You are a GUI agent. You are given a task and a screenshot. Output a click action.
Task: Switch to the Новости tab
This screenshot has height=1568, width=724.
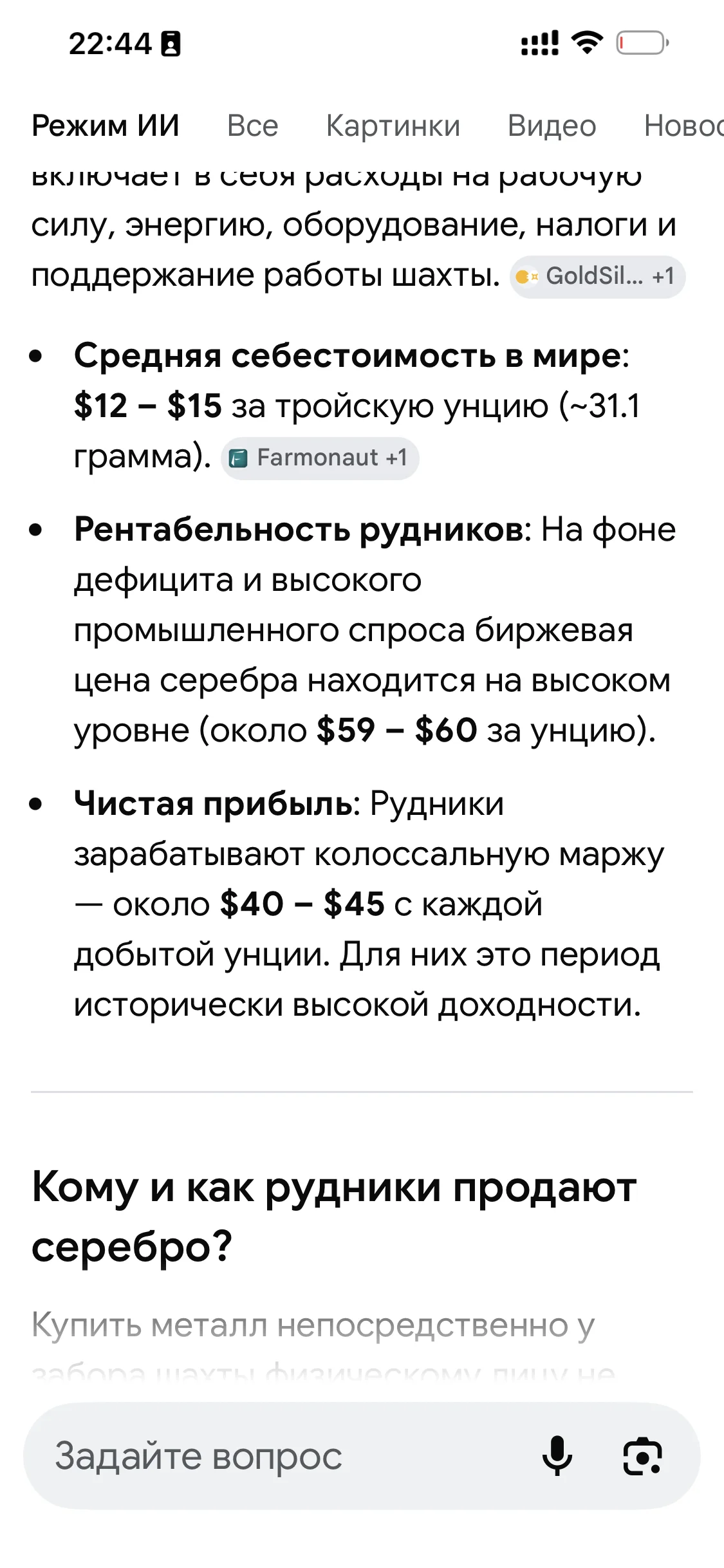point(683,126)
